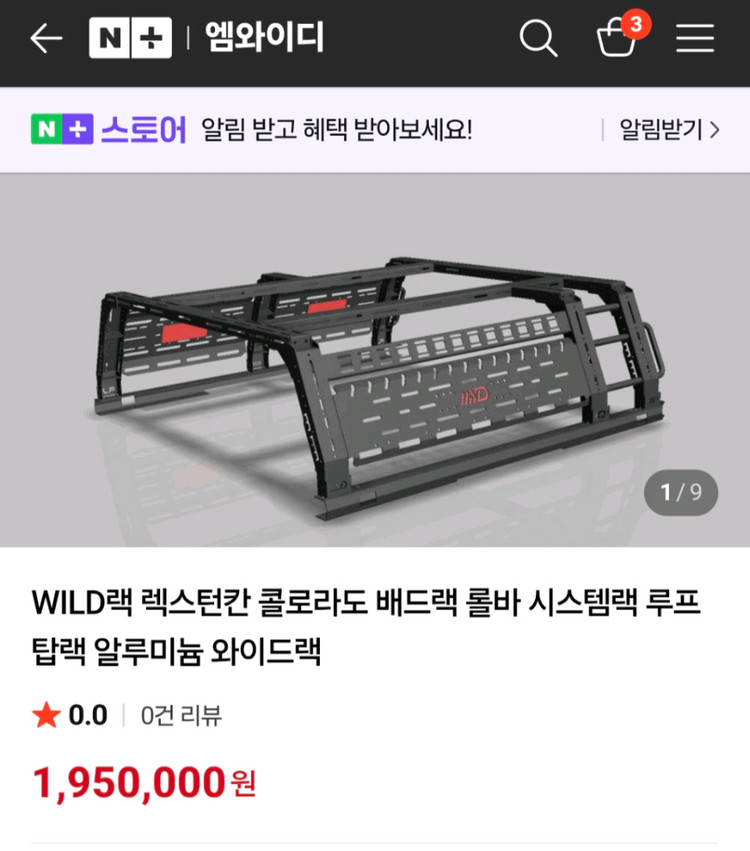Open the hamburger menu

click(695, 39)
